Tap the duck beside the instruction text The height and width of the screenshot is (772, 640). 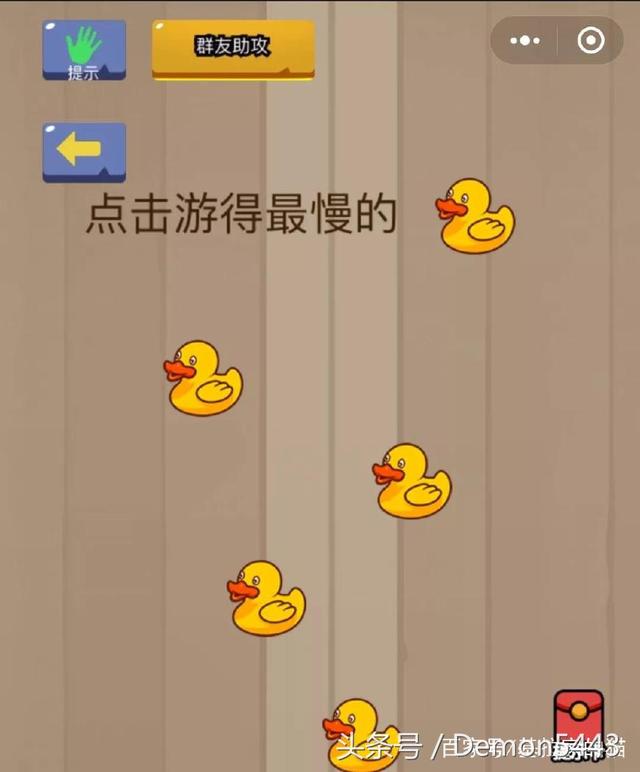coord(476,215)
